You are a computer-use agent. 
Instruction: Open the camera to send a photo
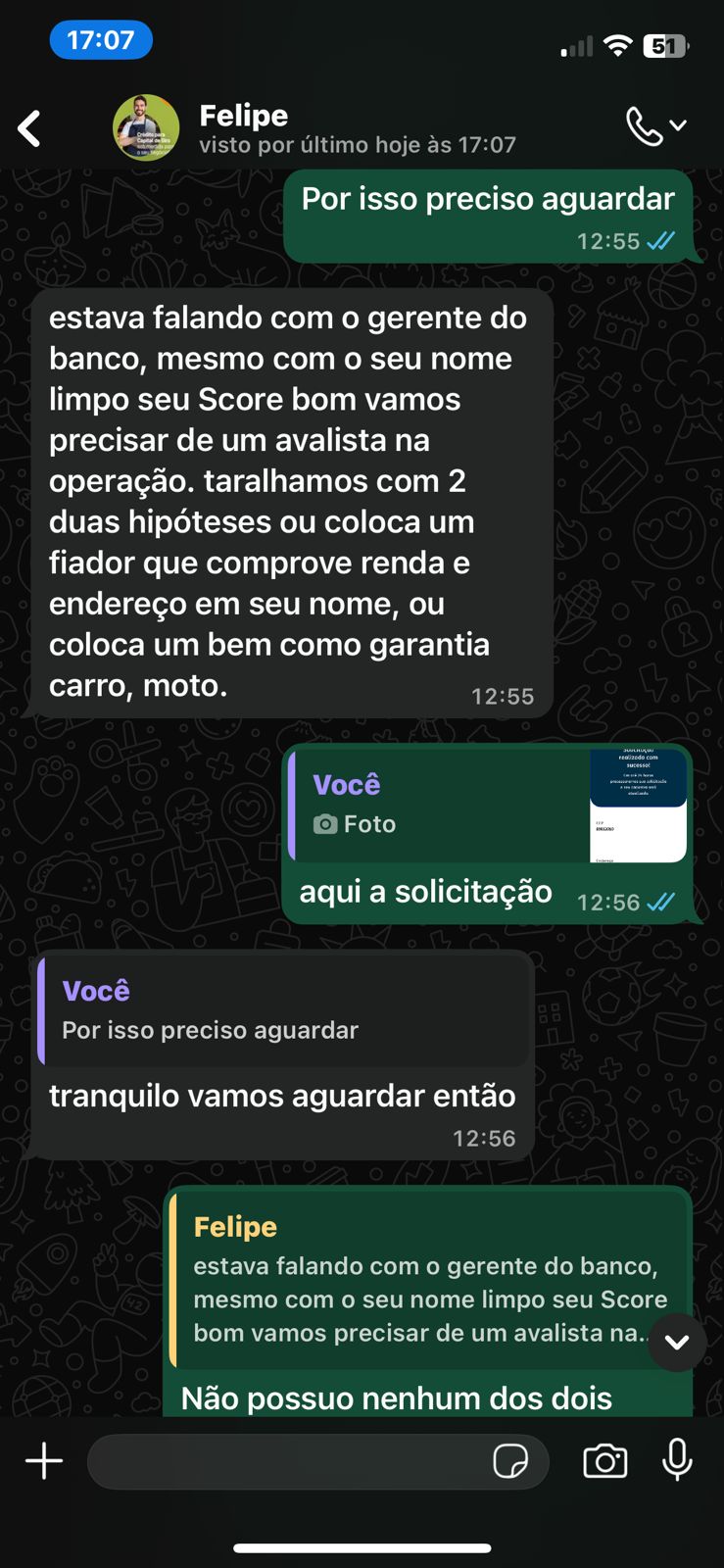pos(604,1461)
